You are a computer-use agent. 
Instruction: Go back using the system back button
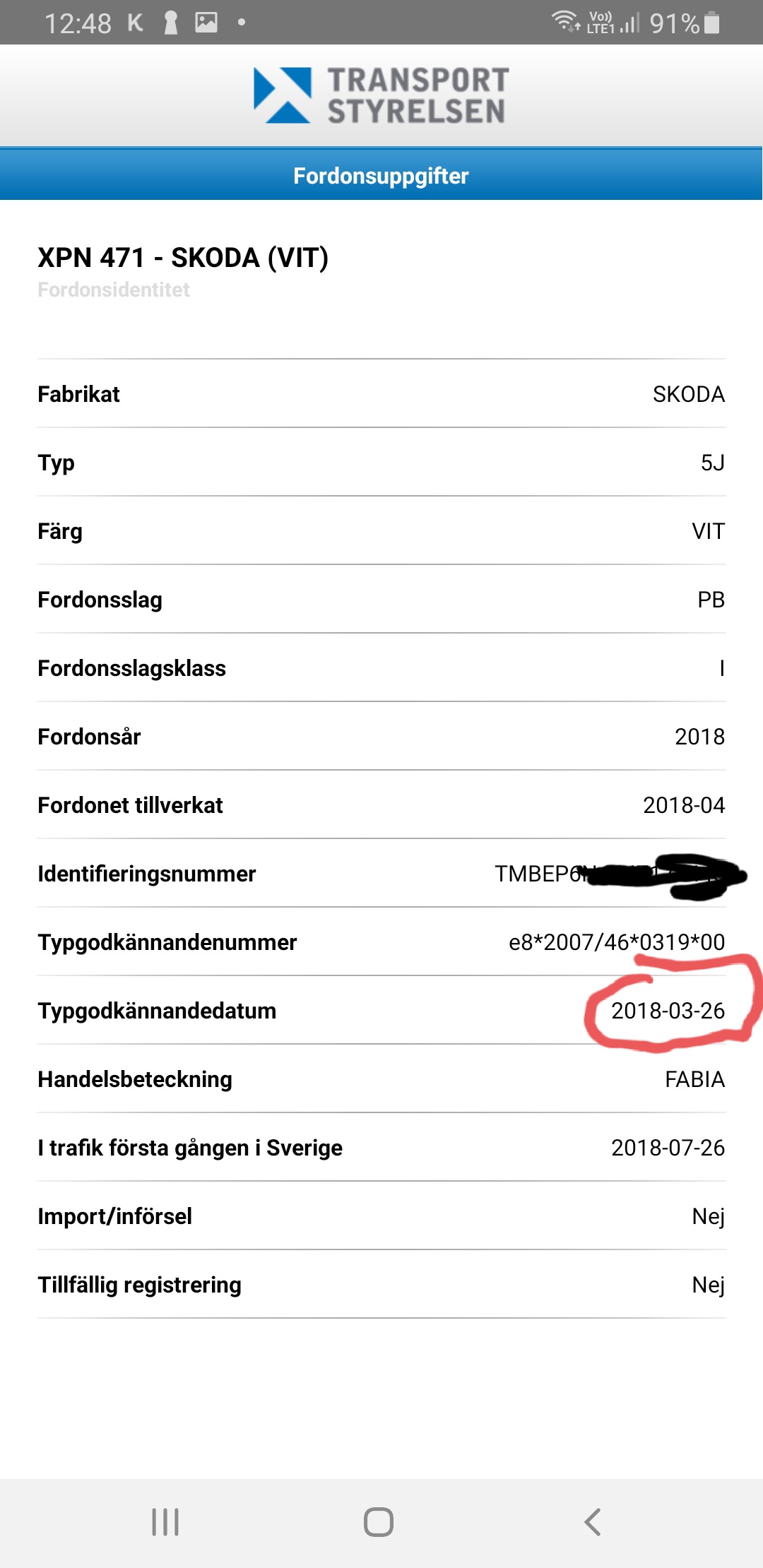[x=593, y=1522]
